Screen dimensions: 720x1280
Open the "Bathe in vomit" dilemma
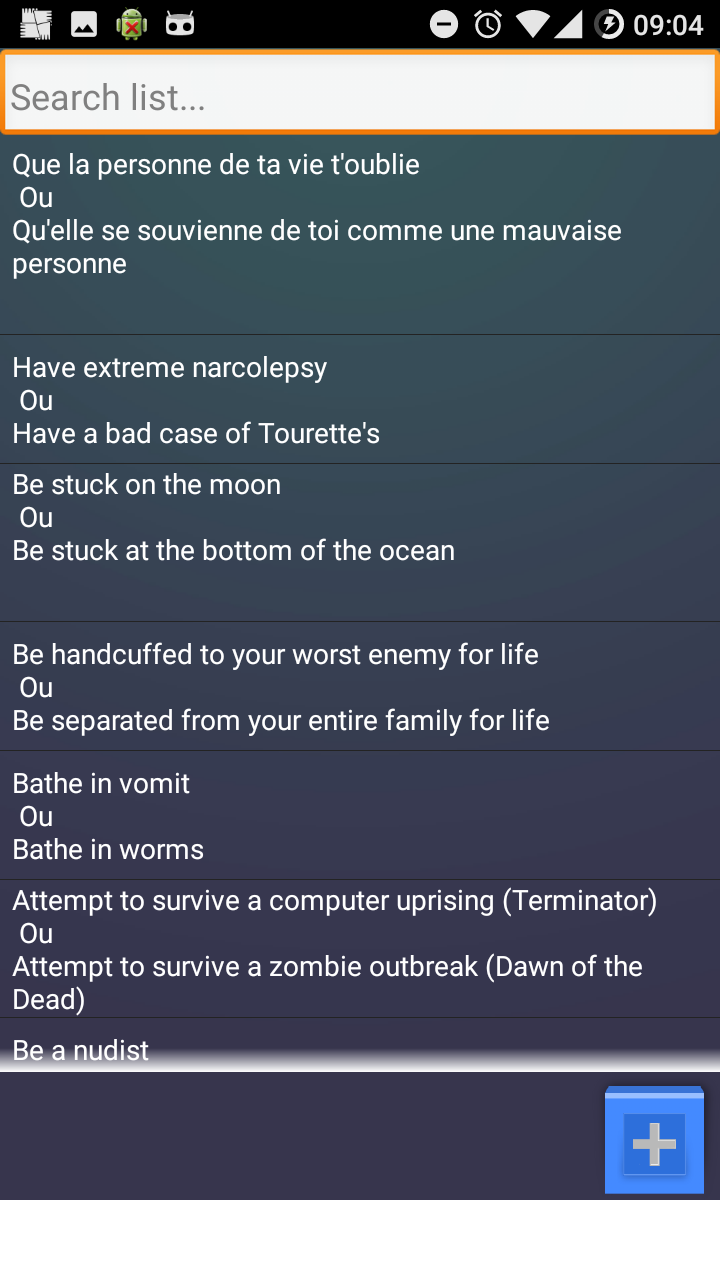pyautogui.click(x=360, y=815)
